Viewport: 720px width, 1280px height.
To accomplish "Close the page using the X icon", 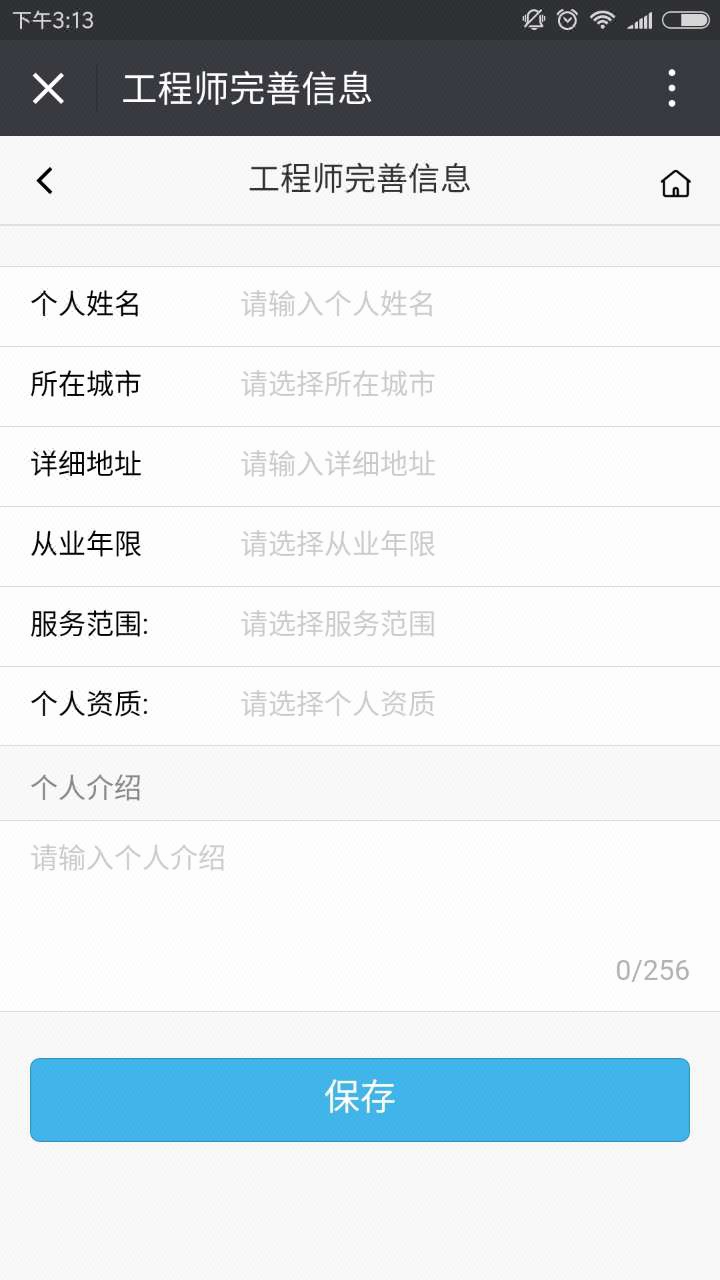I will tap(47, 88).
